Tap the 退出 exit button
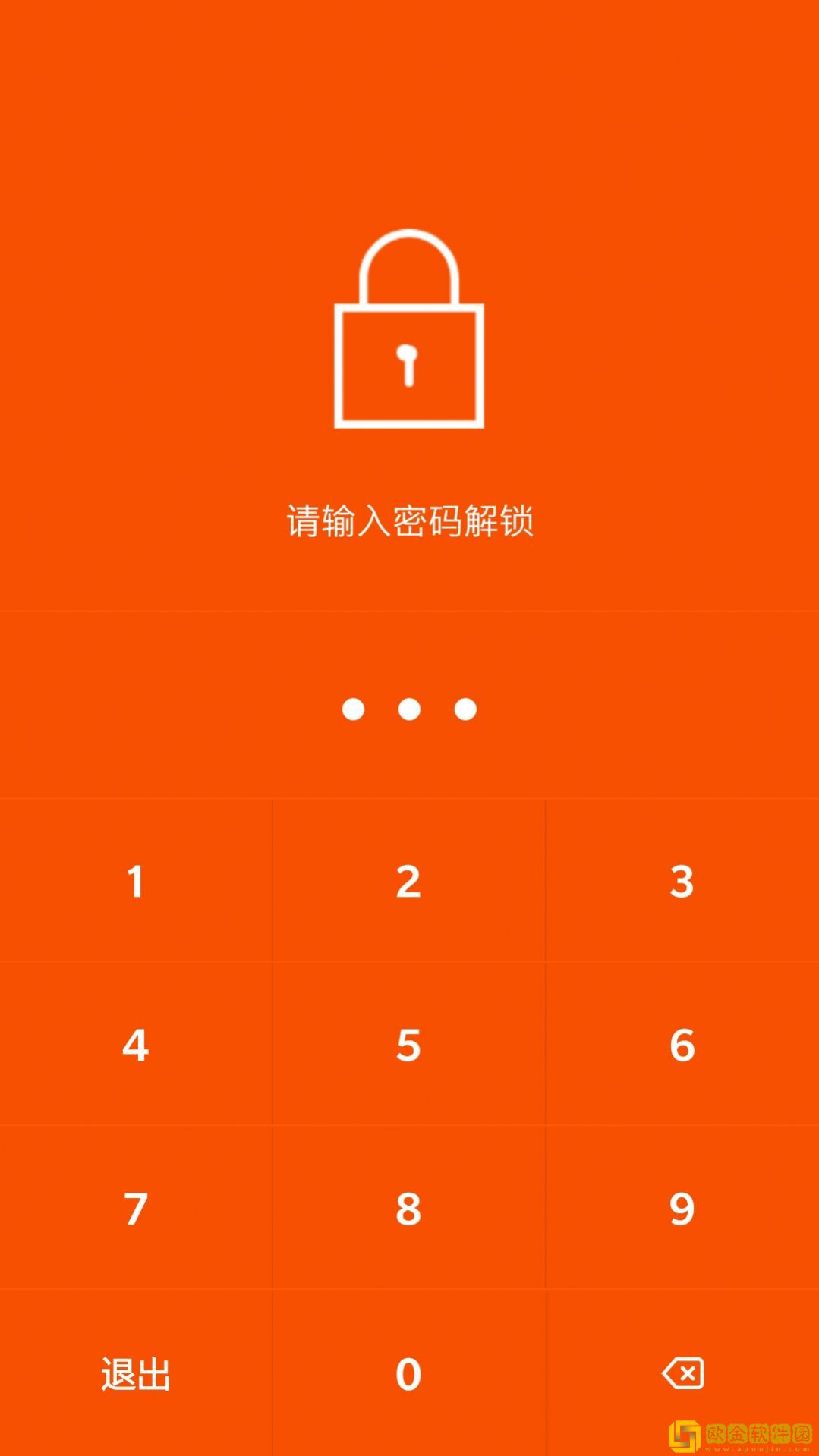The width and height of the screenshot is (819, 1456). coord(134,1373)
